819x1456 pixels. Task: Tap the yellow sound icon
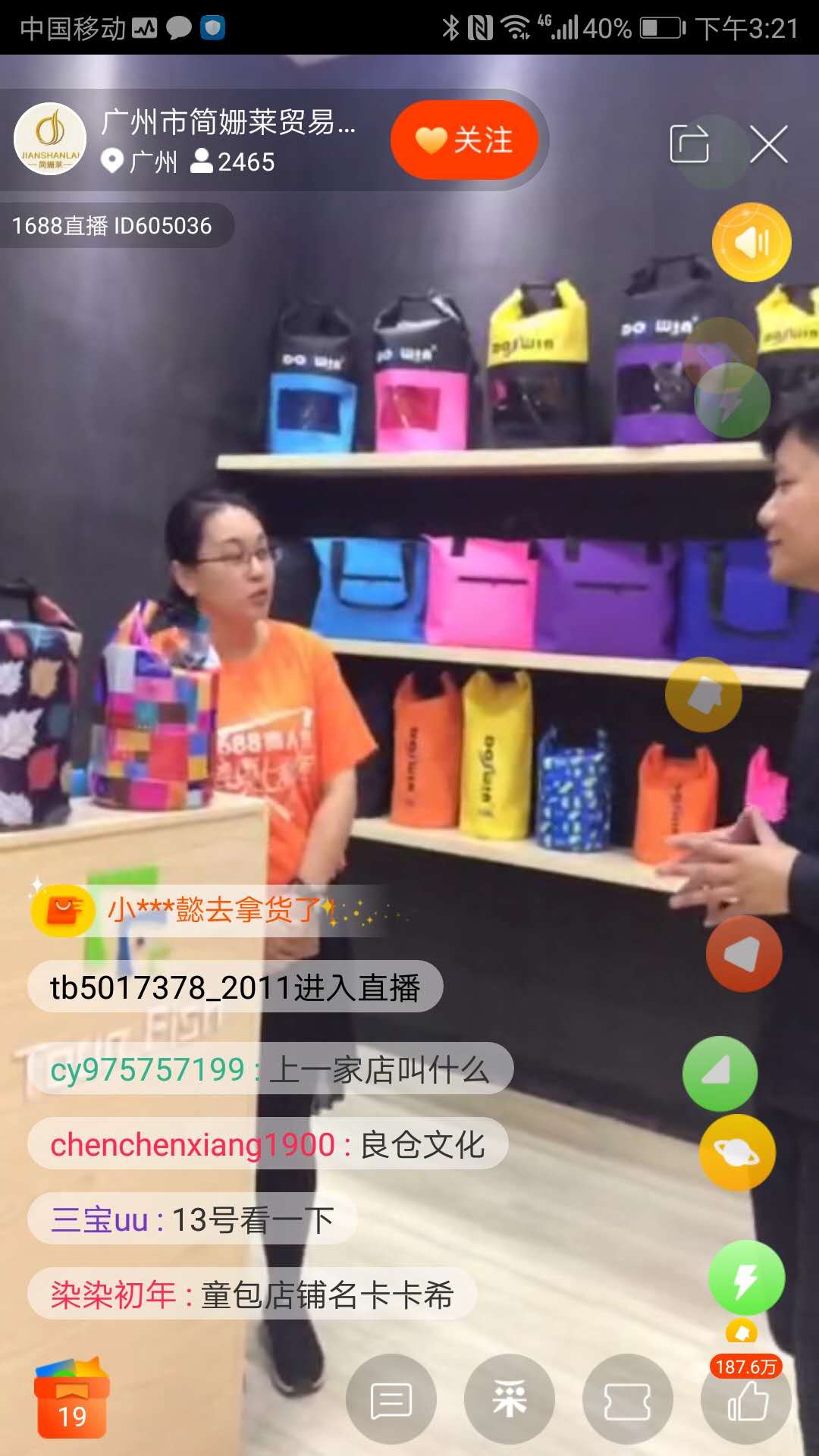(752, 243)
